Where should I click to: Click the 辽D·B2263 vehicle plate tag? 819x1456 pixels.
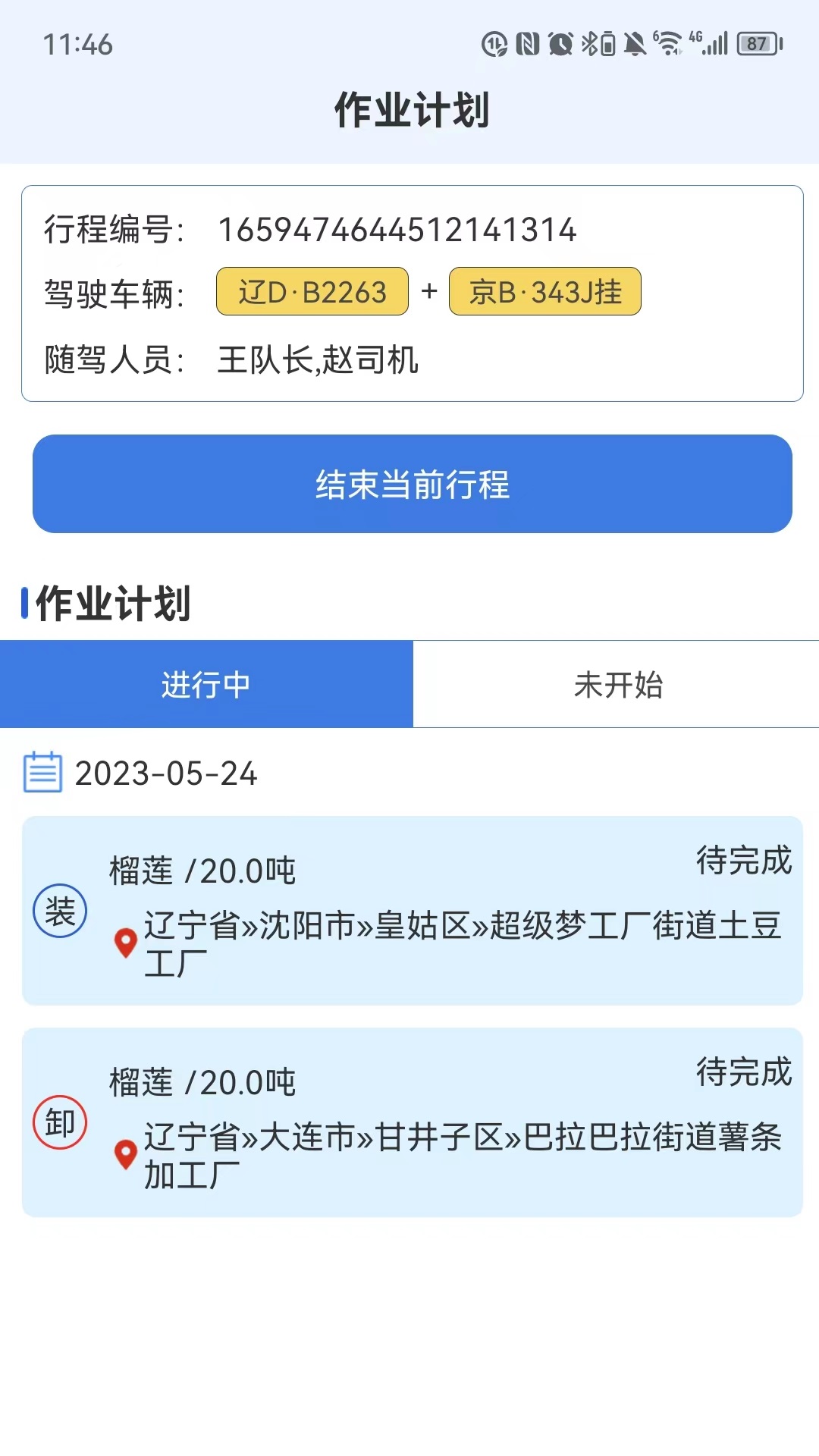(x=312, y=291)
